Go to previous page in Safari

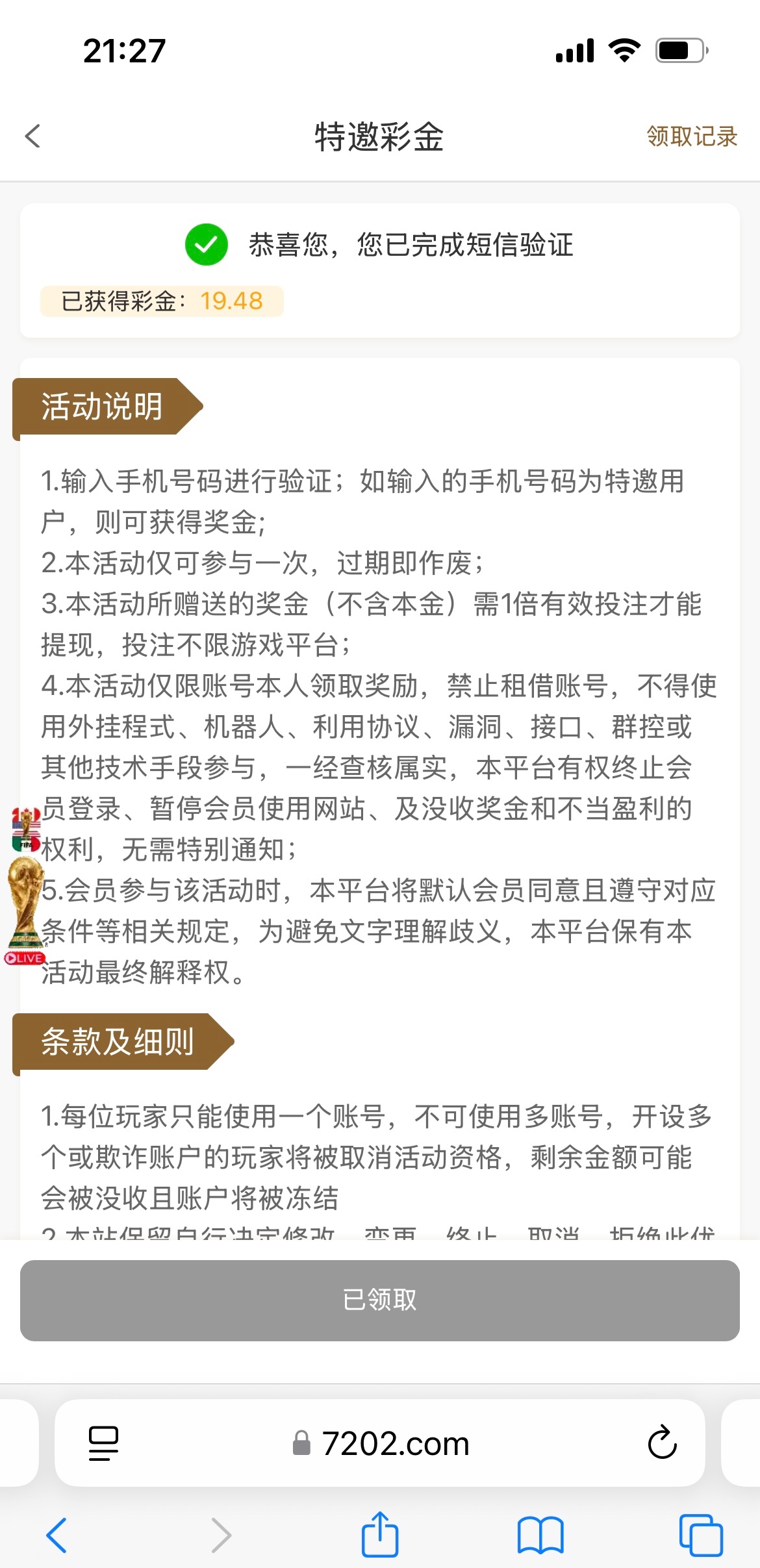coord(57,1536)
